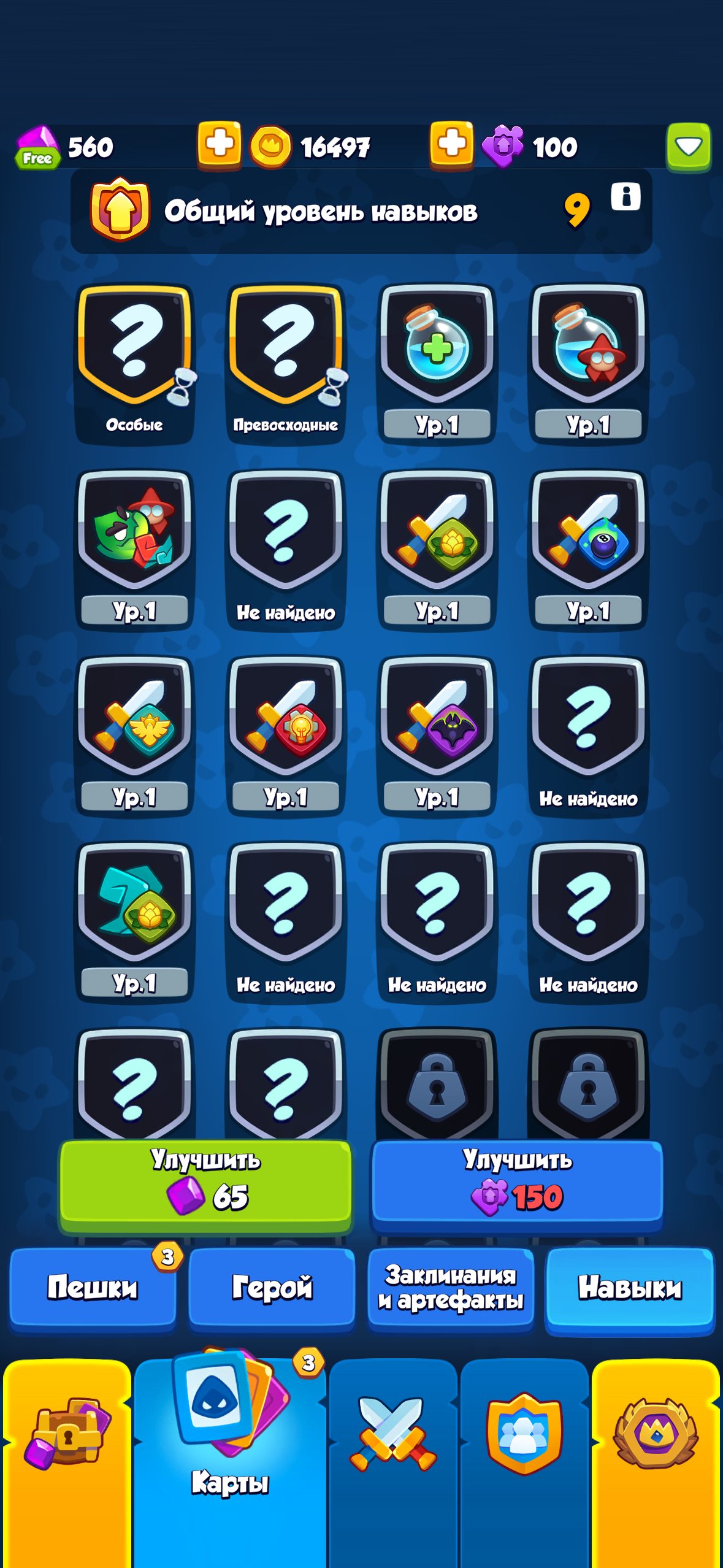Upgrade for 150 purple tokens
This screenshot has height=1568, width=723.
click(518, 1185)
